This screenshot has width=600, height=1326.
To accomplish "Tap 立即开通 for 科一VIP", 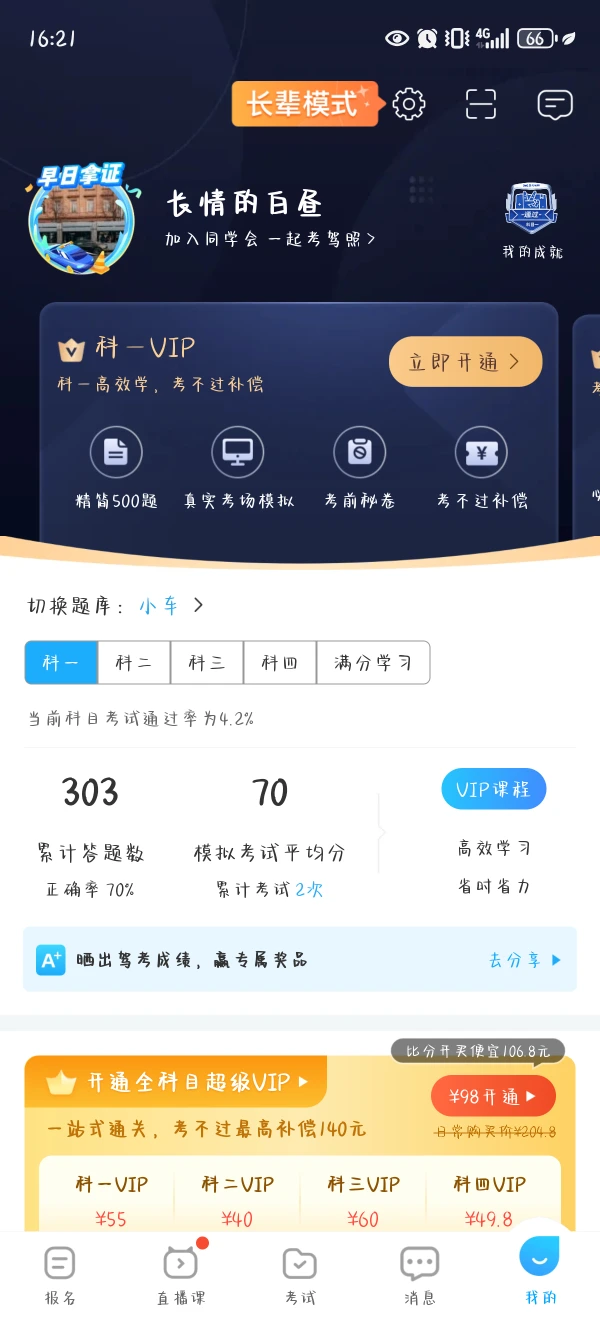I will [465, 362].
